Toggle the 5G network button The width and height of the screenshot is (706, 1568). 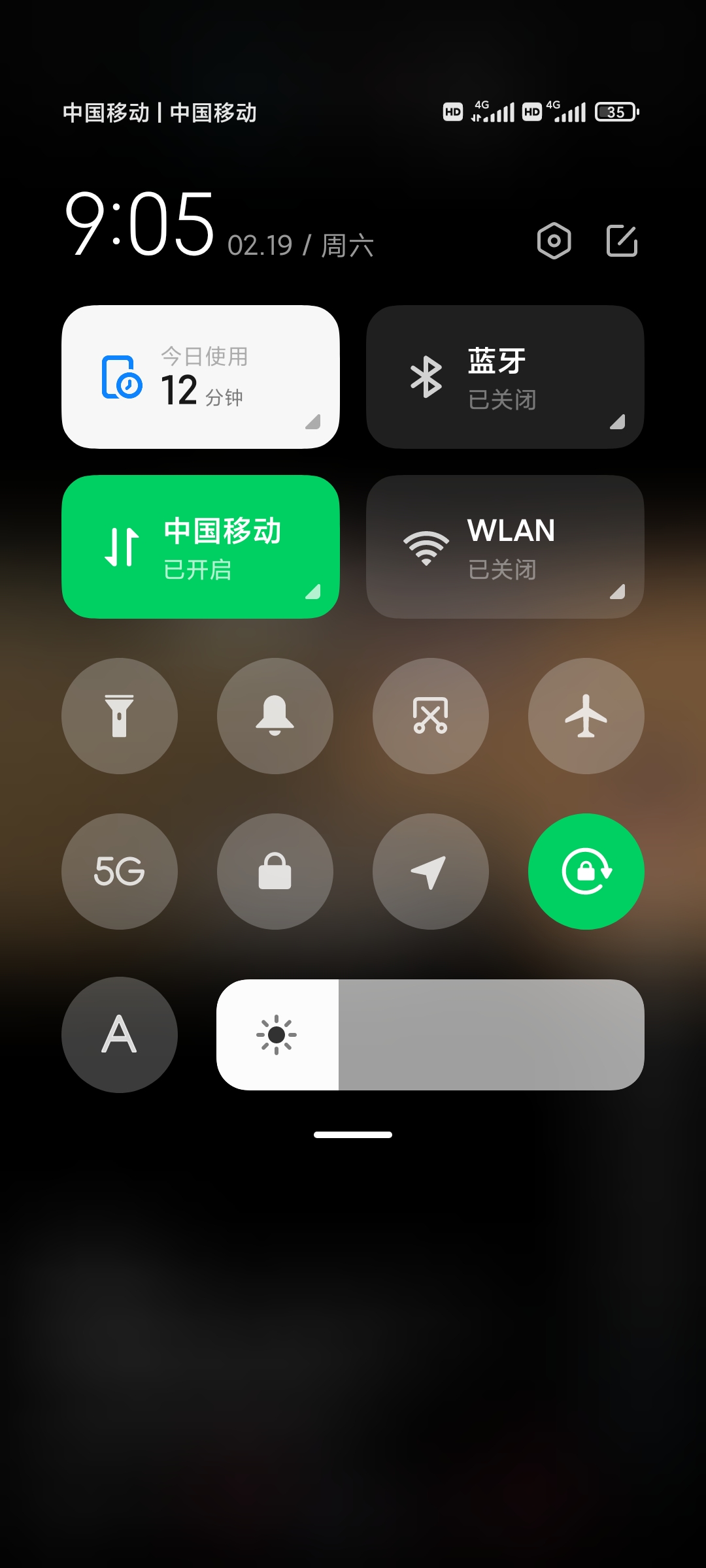[120, 872]
